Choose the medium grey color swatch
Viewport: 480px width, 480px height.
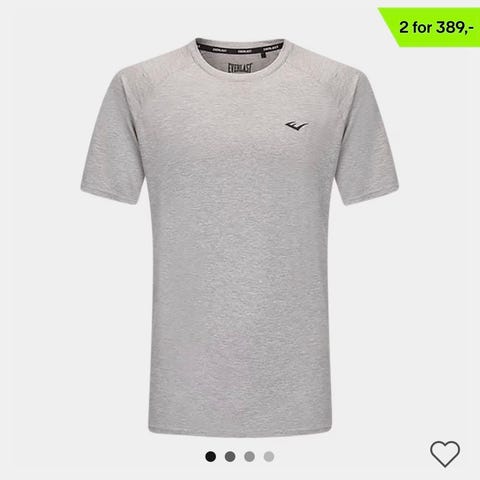[249, 456]
